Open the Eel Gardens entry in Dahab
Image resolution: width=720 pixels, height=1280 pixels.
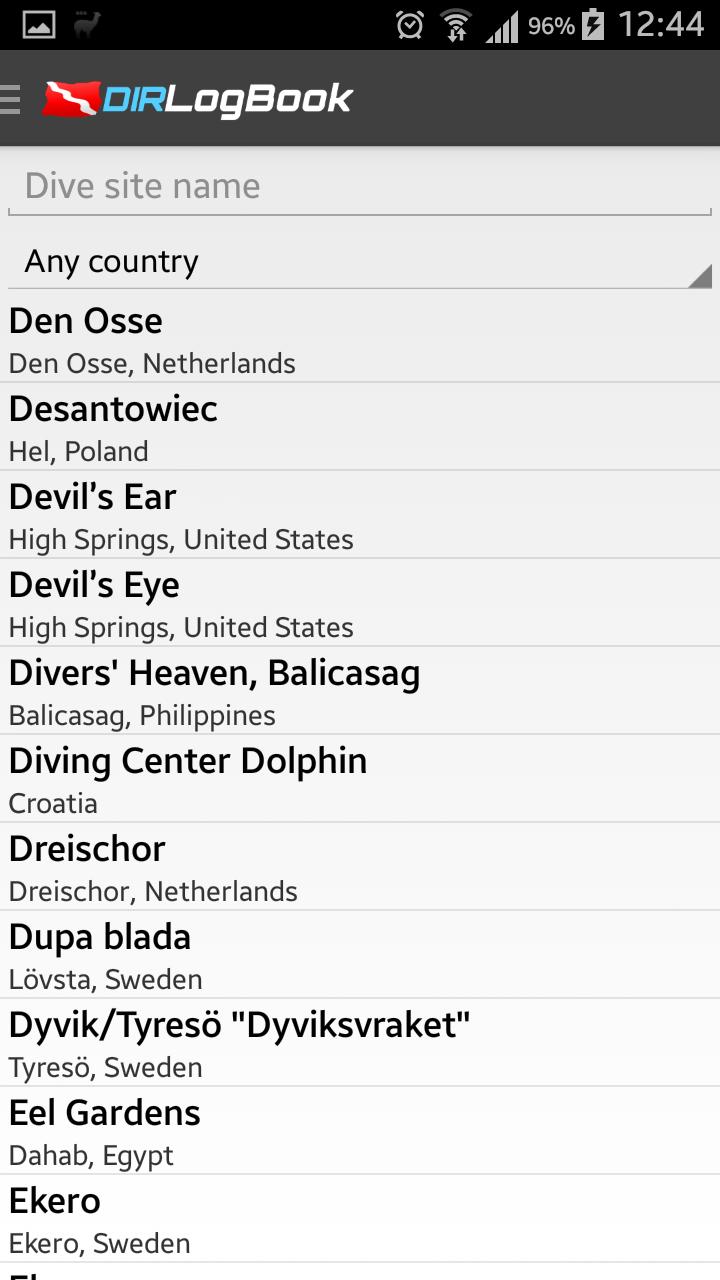360,1130
